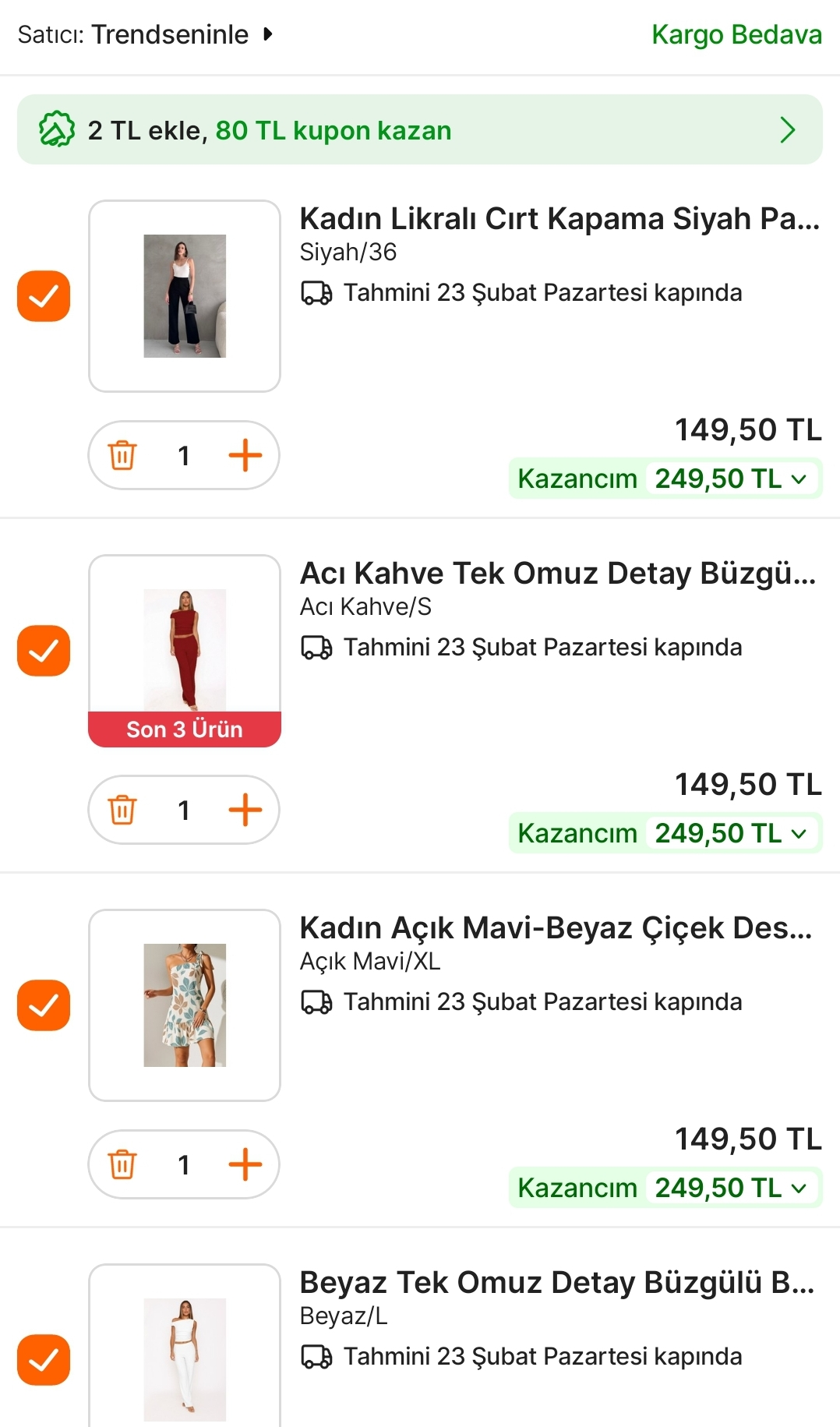The image size is (840, 1427).
Task: Remove the Acı Kahve/S item from cart
Action: click(122, 810)
